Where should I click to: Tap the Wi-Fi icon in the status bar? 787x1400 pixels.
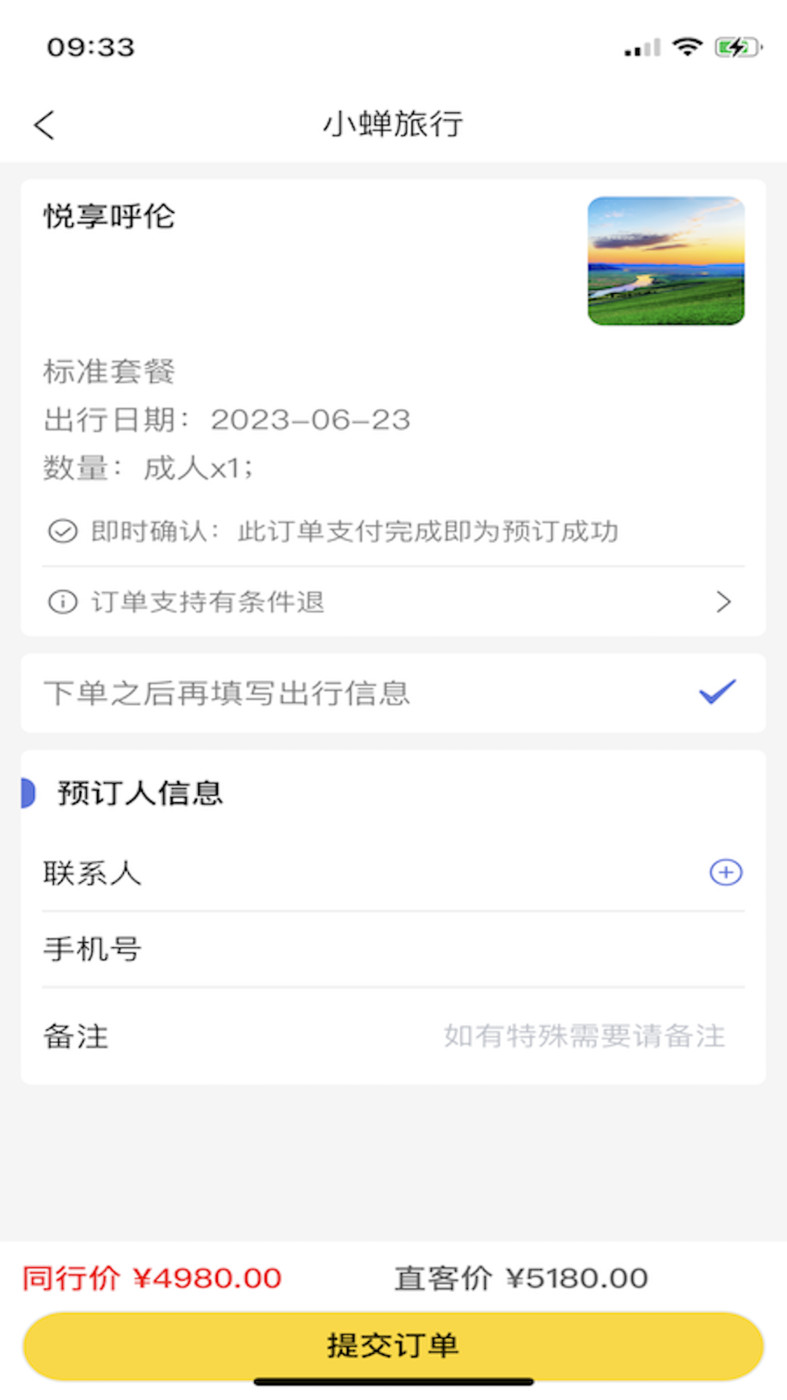click(687, 46)
